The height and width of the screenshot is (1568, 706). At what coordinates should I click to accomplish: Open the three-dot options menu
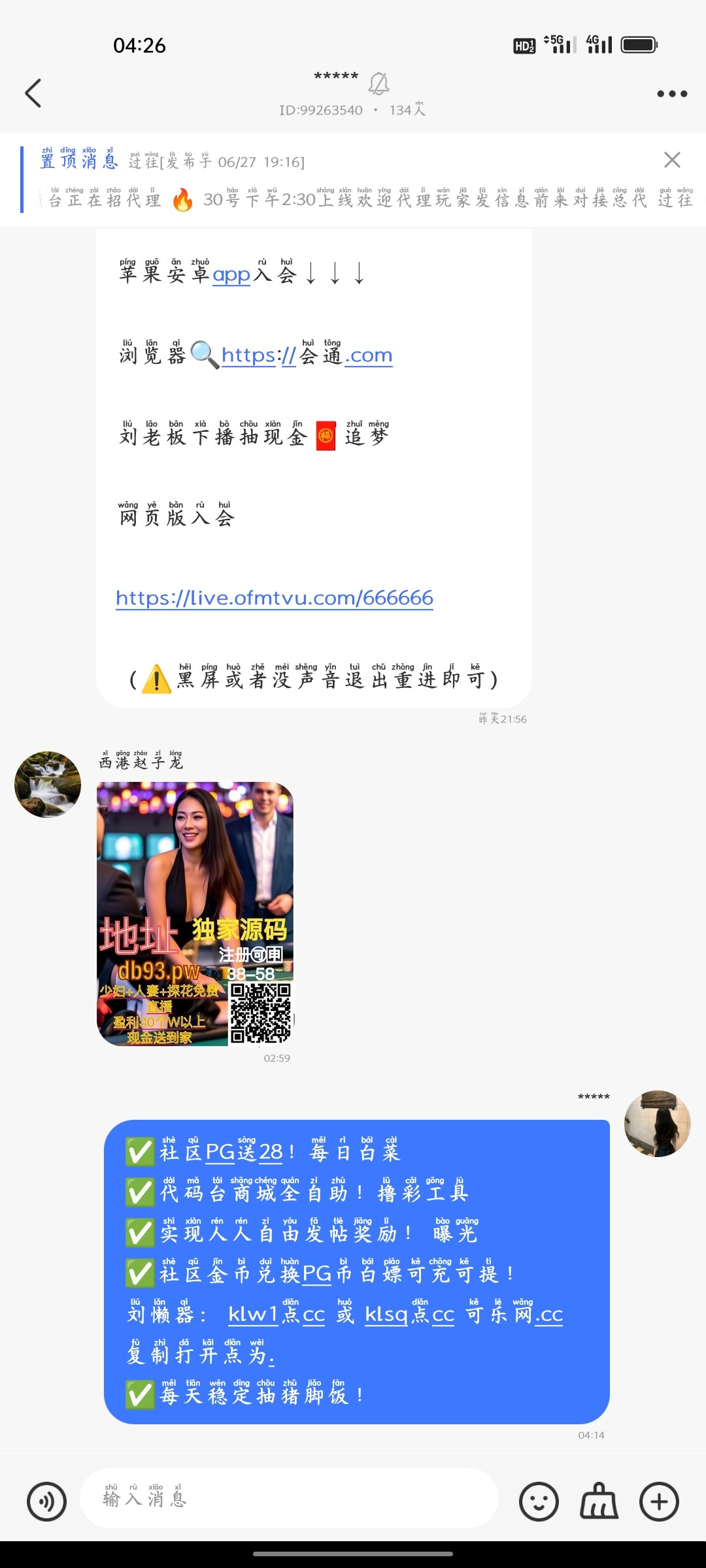pos(672,93)
